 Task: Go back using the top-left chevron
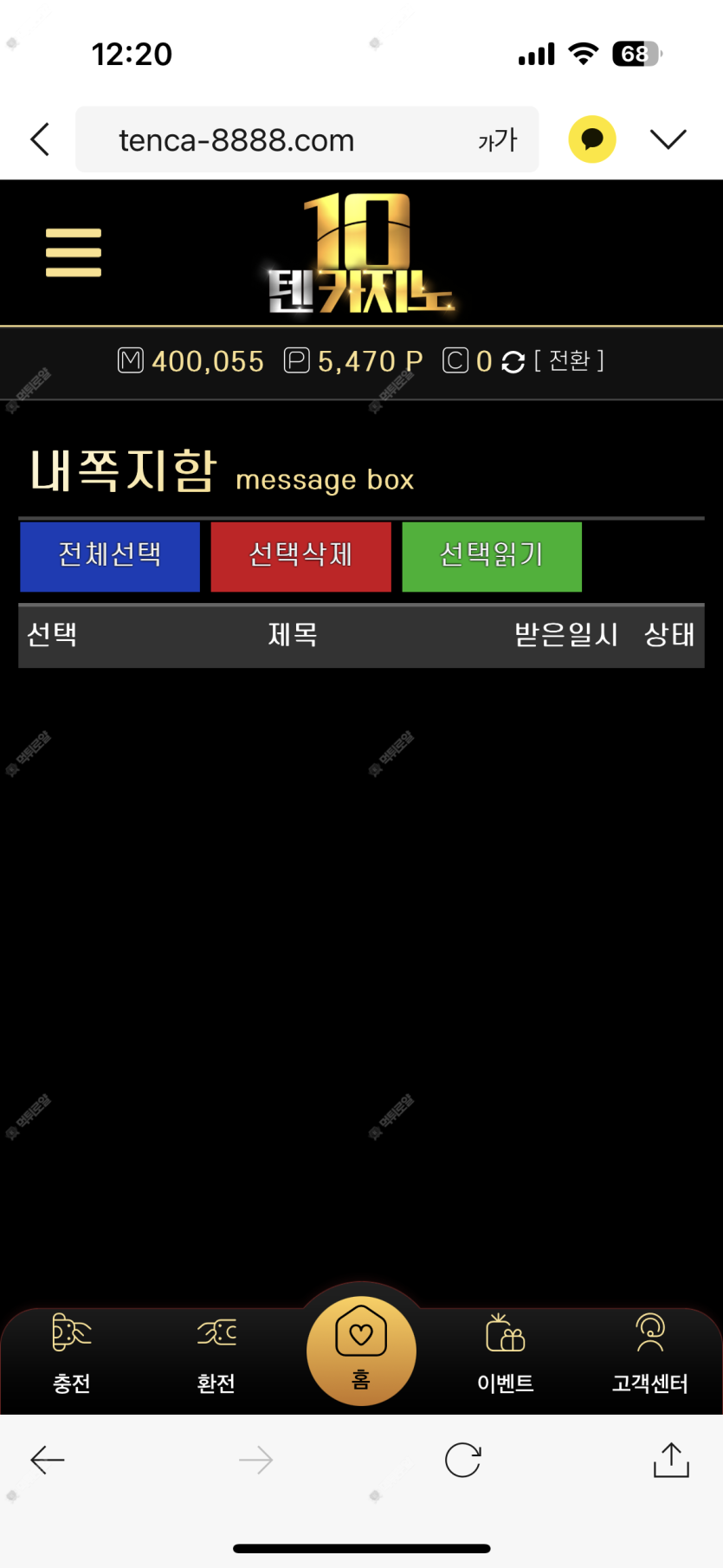[40, 139]
